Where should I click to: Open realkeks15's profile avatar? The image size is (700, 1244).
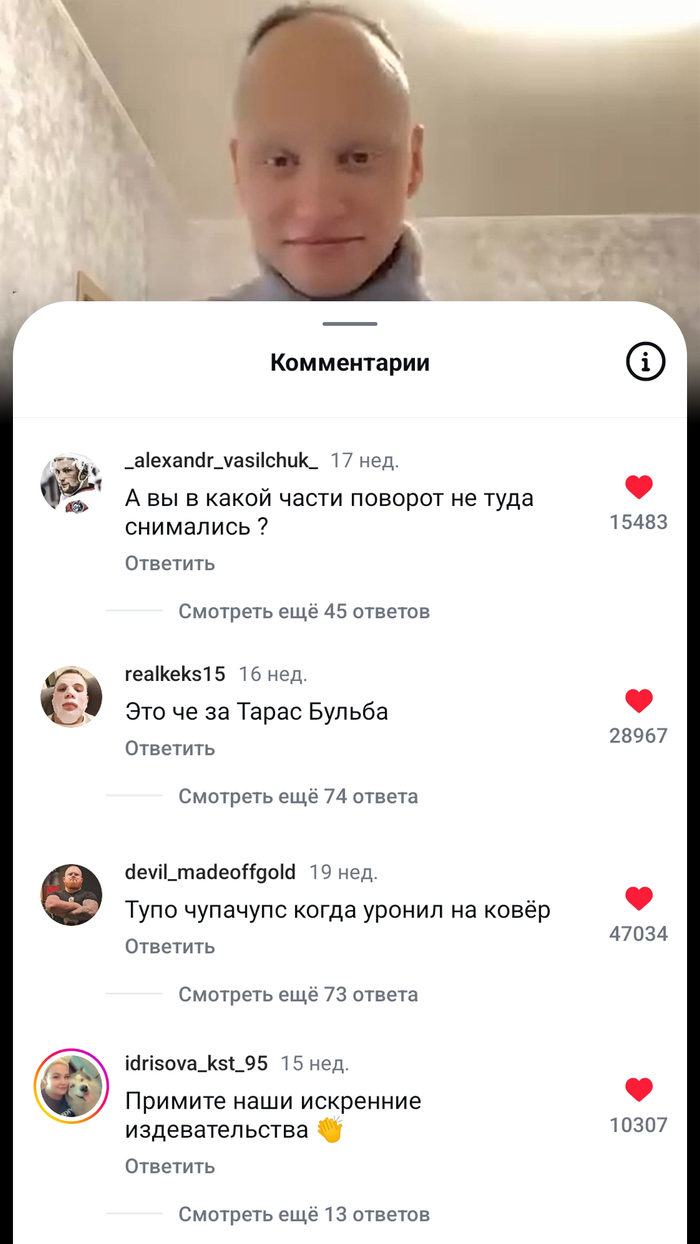[71, 697]
